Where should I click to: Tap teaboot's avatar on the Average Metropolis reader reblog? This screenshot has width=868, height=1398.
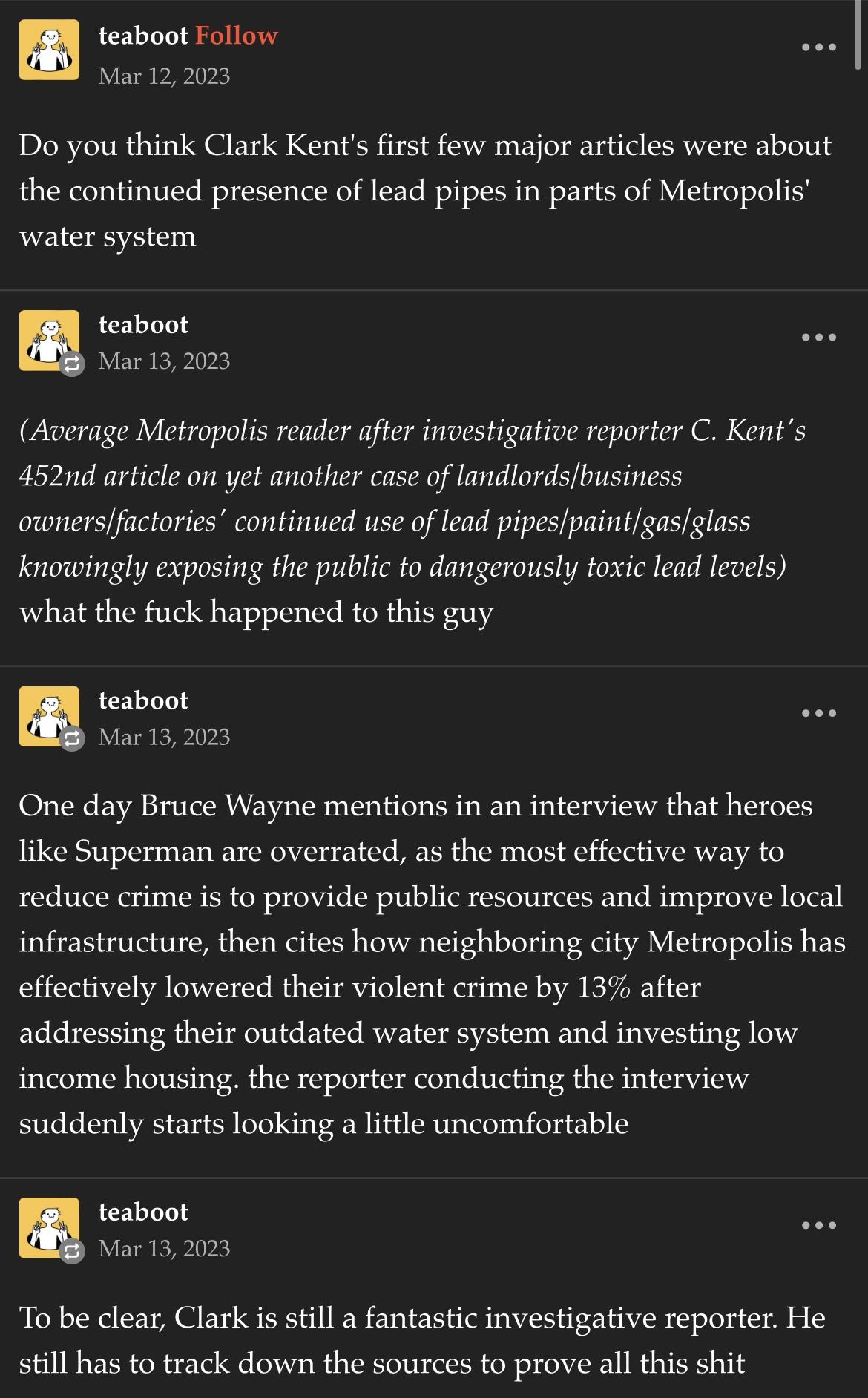click(49, 340)
